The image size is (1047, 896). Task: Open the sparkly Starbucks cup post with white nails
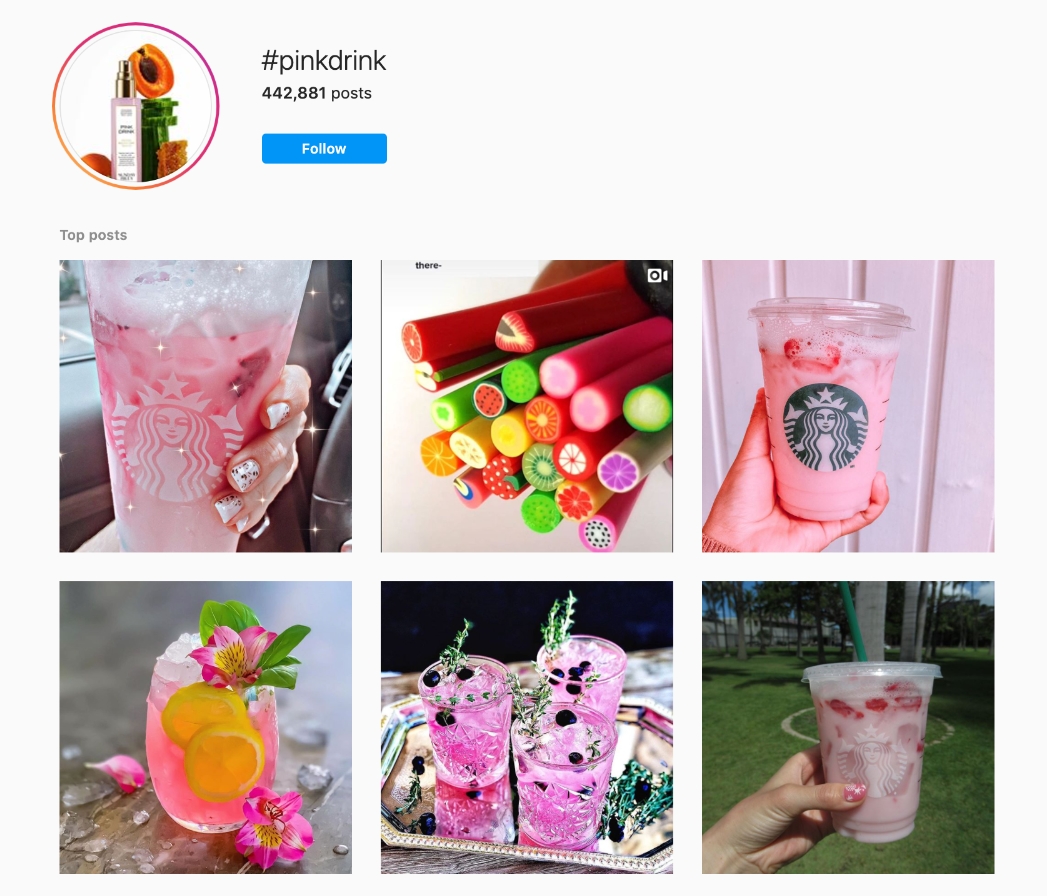coord(205,406)
